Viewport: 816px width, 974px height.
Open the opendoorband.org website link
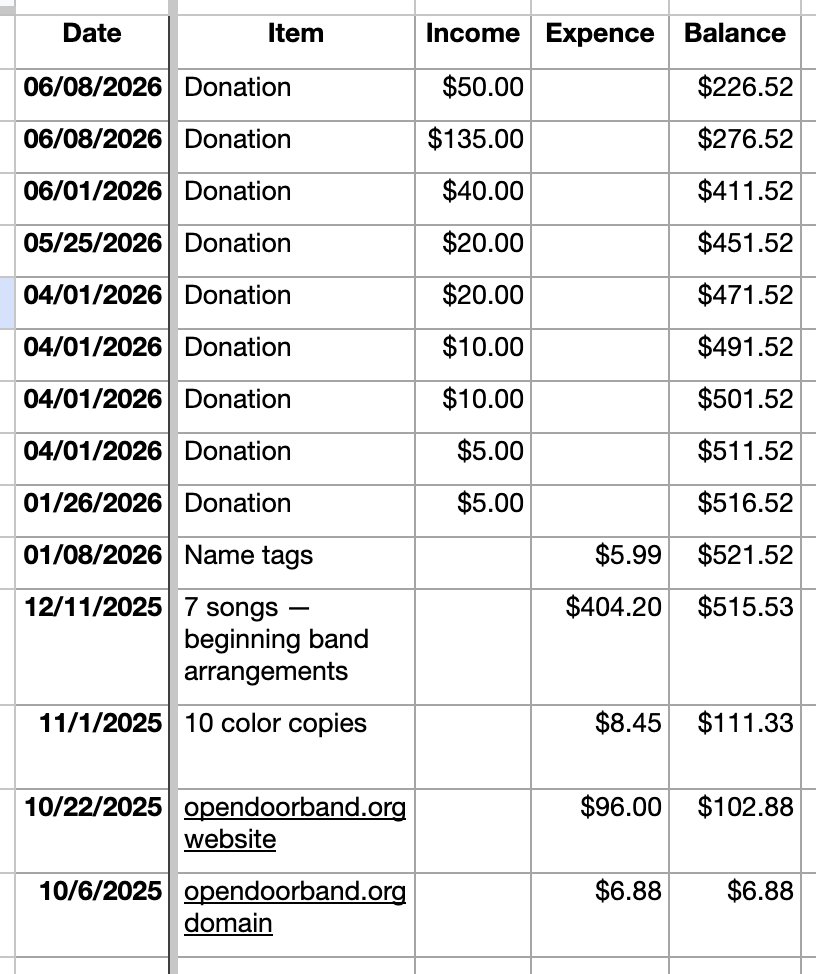295,822
